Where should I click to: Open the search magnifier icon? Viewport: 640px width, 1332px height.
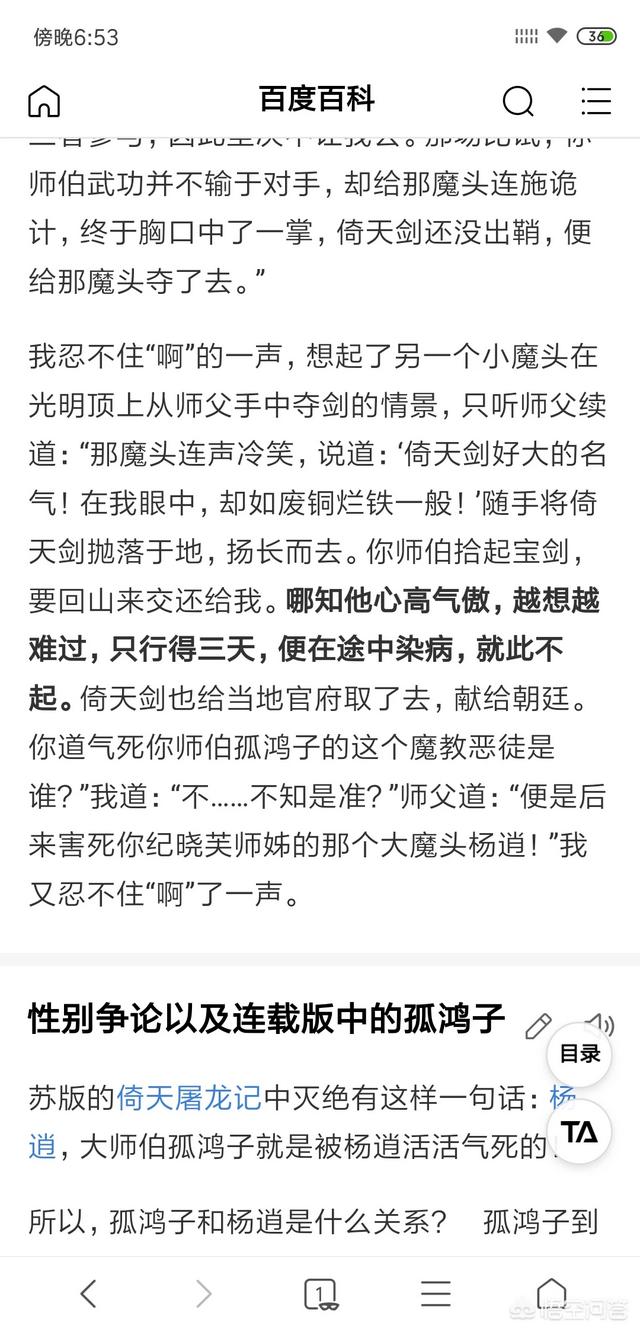click(518, 101)
